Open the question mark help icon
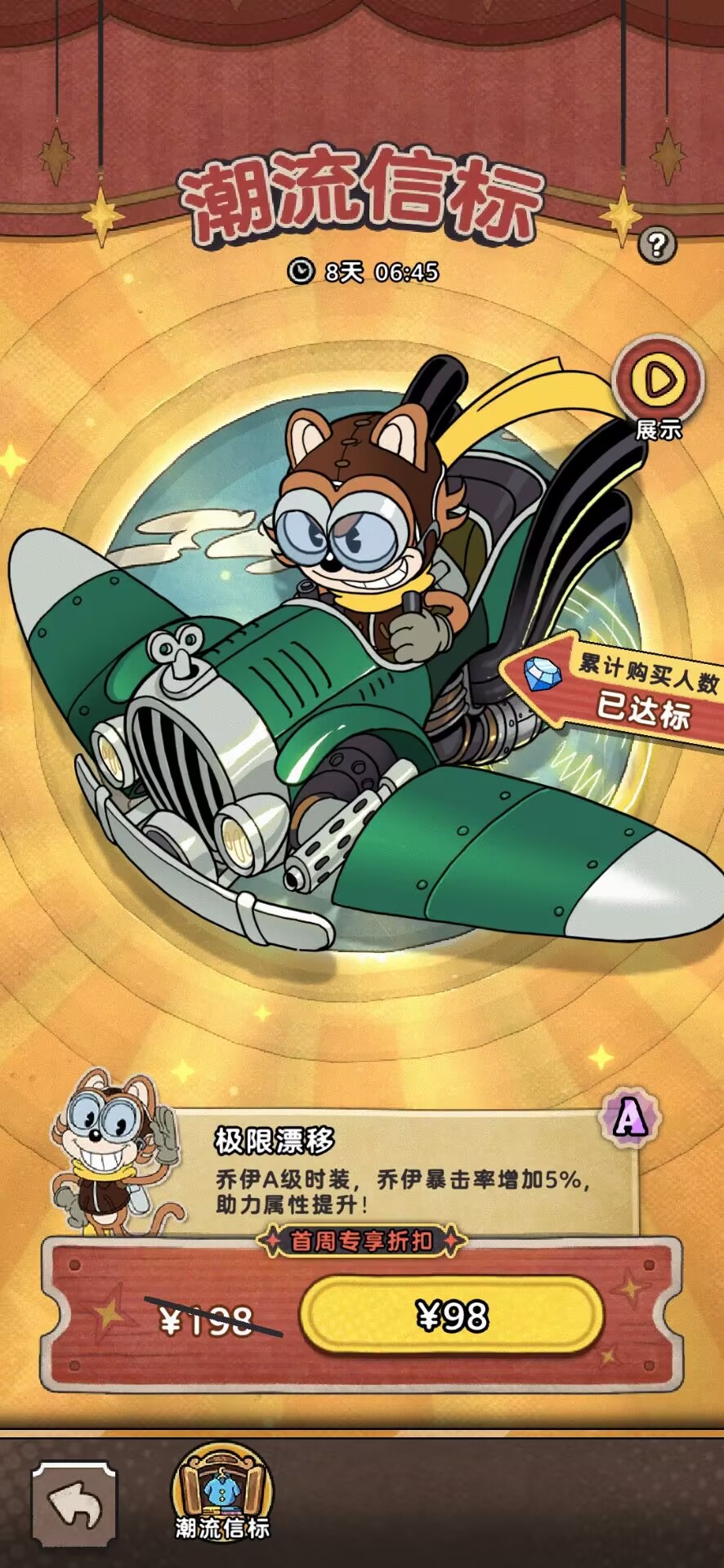This screenshot has height=1568, width=724. pyautogui.click(x=657, y=244)
